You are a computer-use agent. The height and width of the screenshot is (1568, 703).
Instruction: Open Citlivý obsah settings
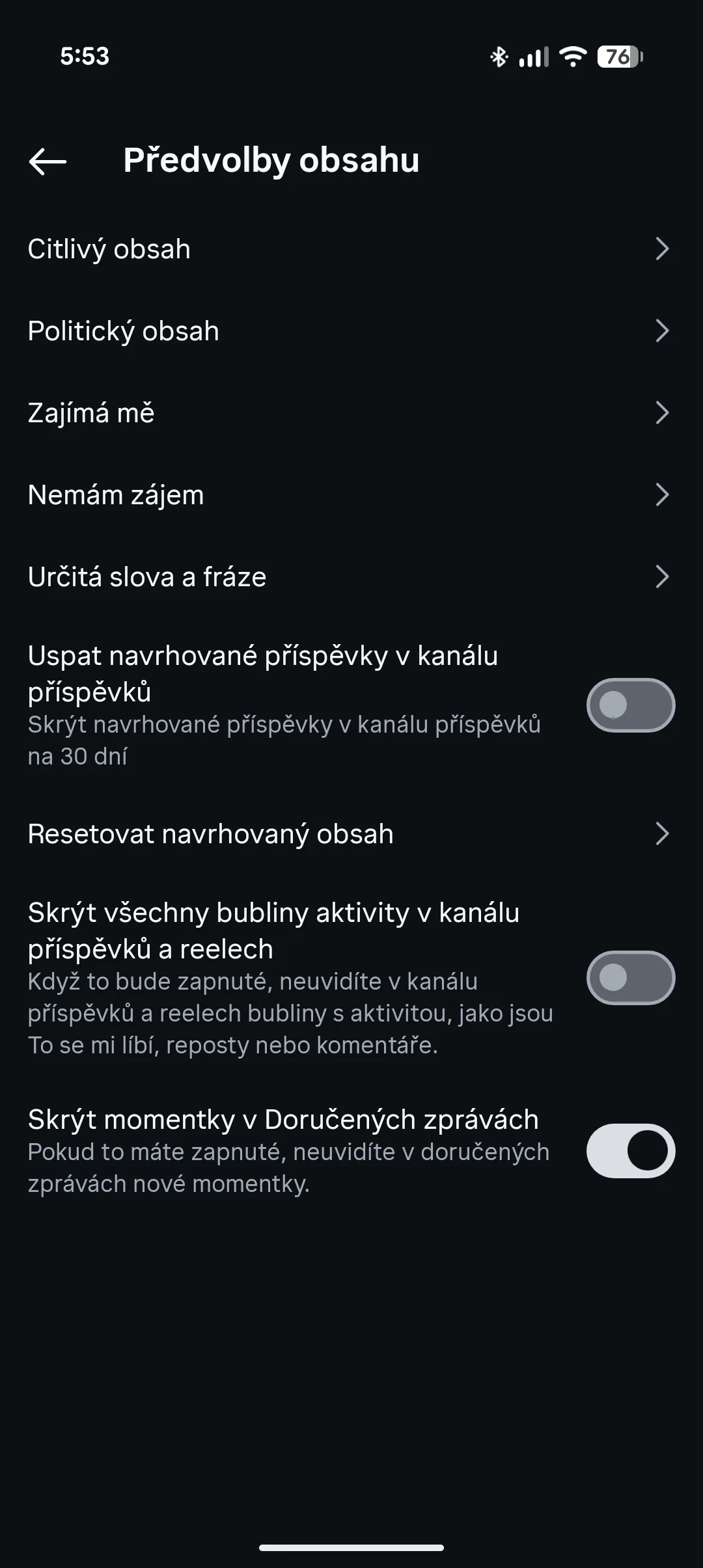click(351, 249)
